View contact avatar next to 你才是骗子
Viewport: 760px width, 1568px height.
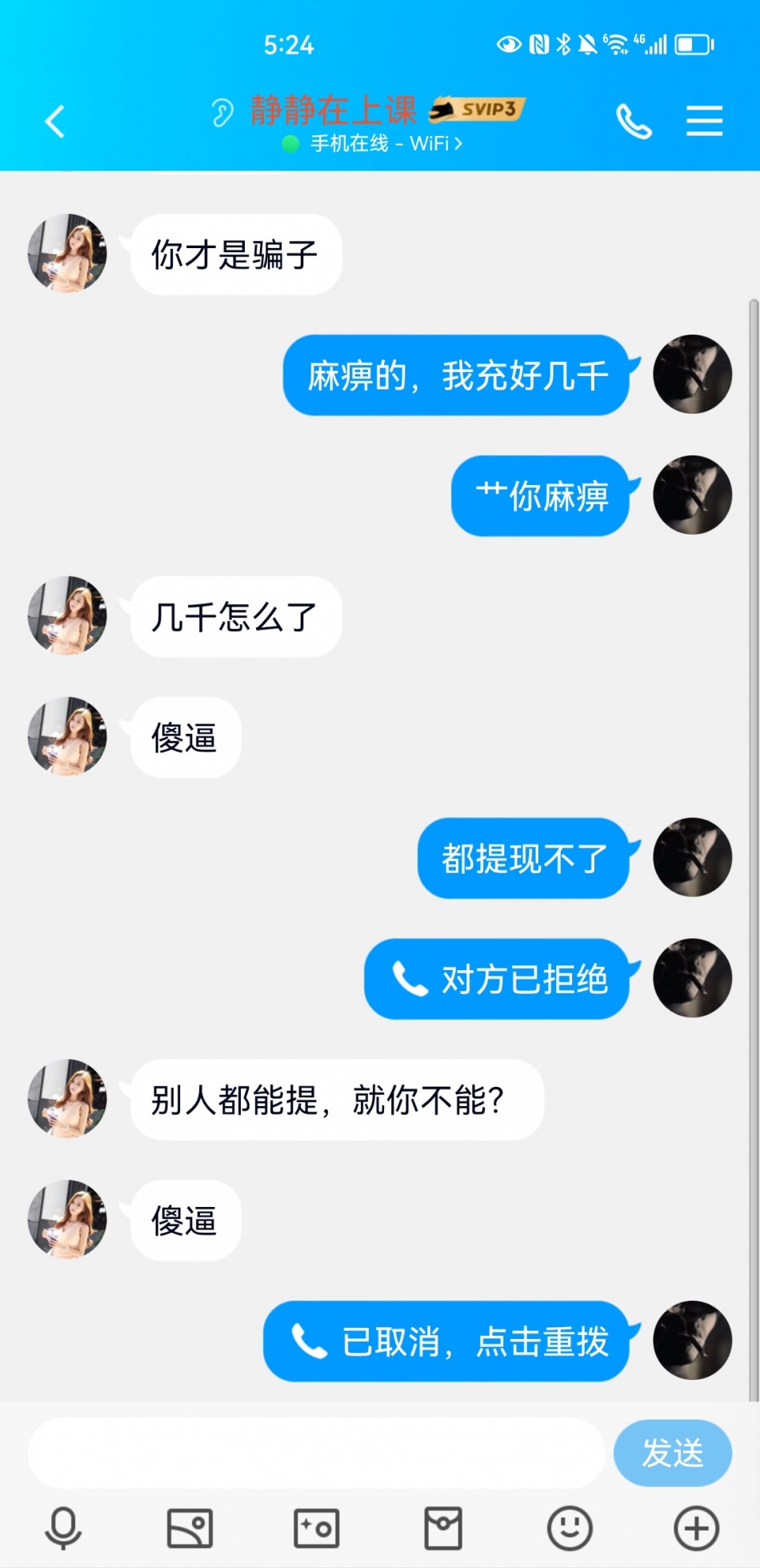67,254
